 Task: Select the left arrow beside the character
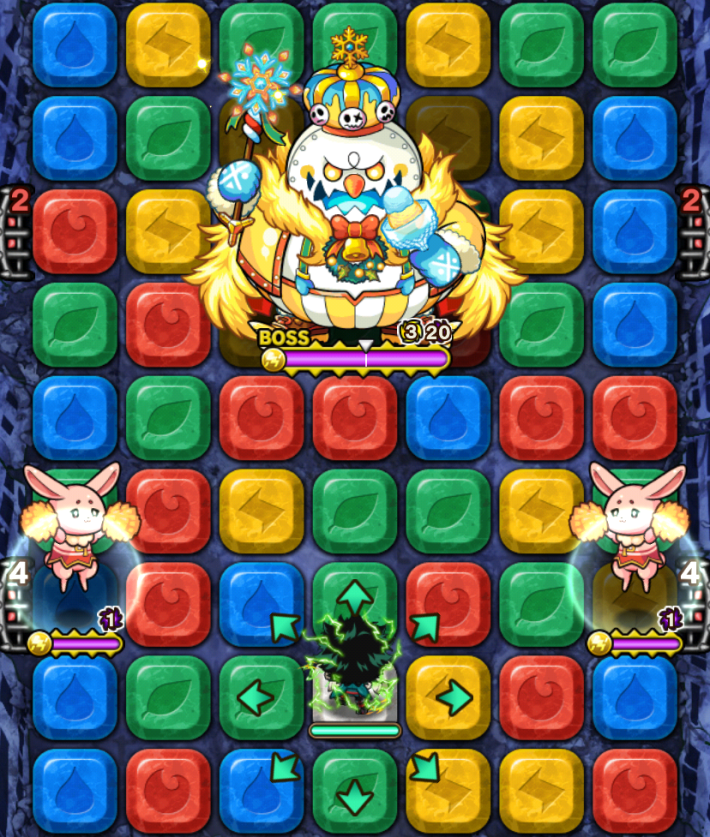(256, 696)
